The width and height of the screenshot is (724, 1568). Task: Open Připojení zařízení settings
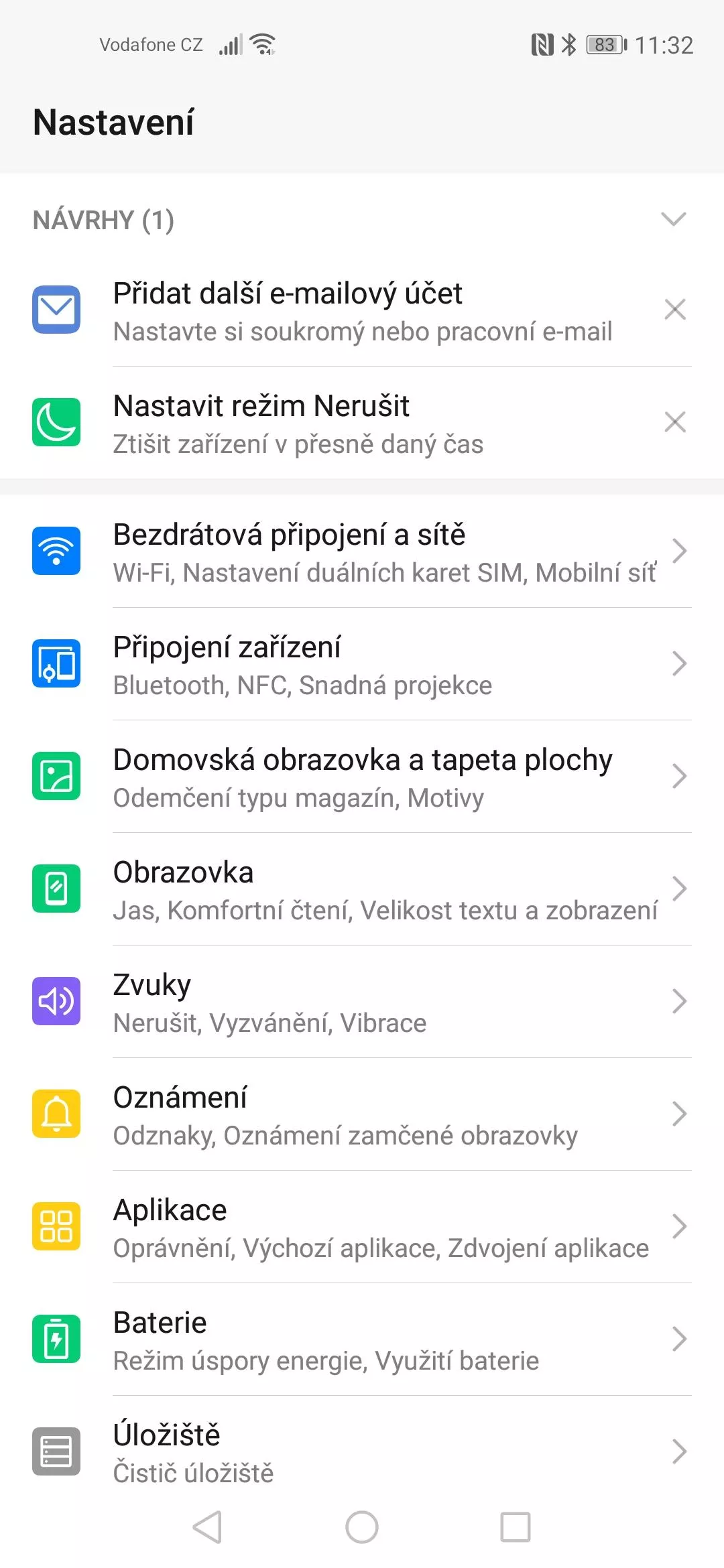[362, 664]
